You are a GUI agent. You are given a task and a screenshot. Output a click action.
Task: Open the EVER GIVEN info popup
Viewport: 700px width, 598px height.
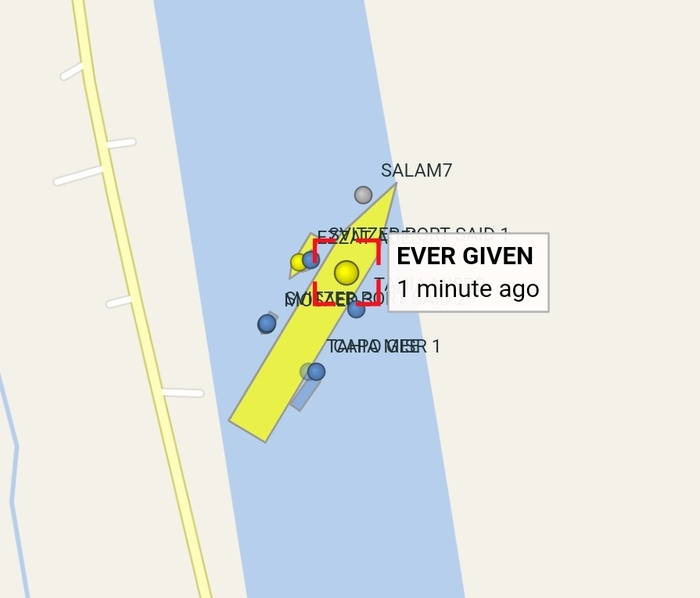pyautogui.click(x=468, y=272)
